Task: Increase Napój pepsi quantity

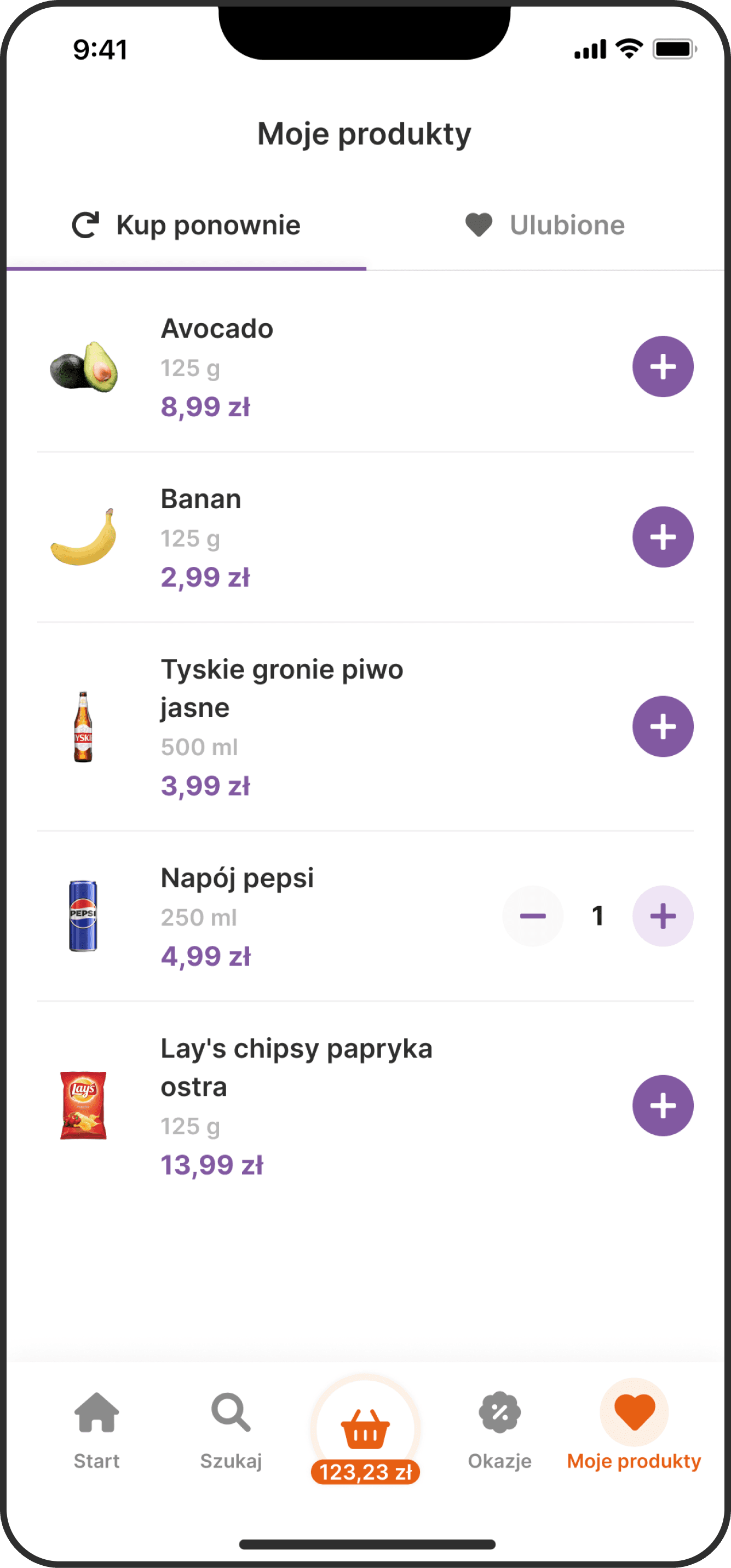Action: point(662,916)
